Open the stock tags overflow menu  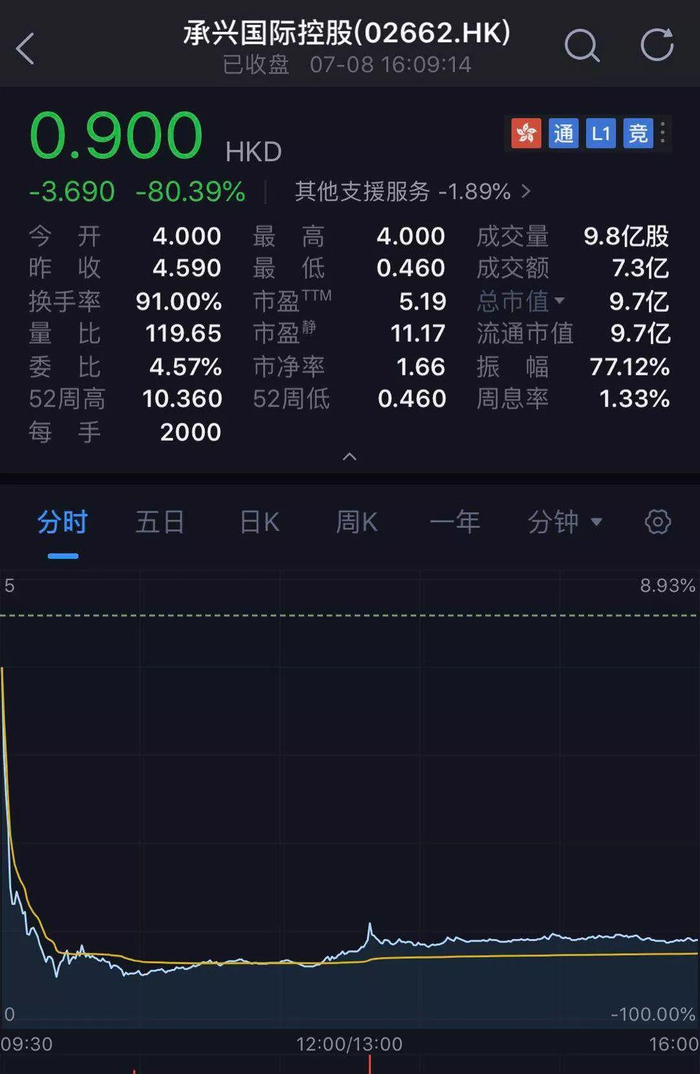pos(665,133)
